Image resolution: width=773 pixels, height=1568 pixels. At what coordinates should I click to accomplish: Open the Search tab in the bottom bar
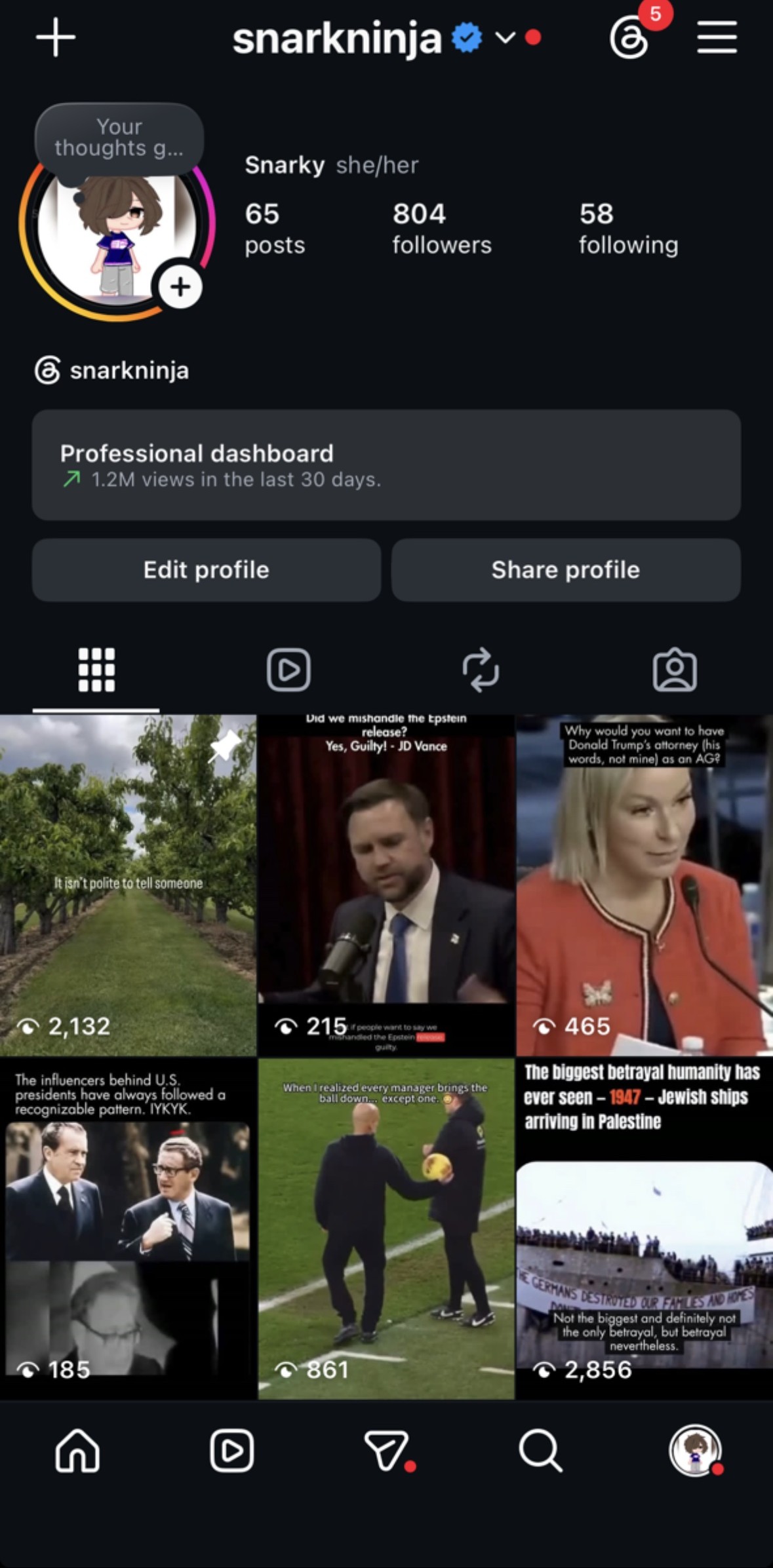(540, 1451)
